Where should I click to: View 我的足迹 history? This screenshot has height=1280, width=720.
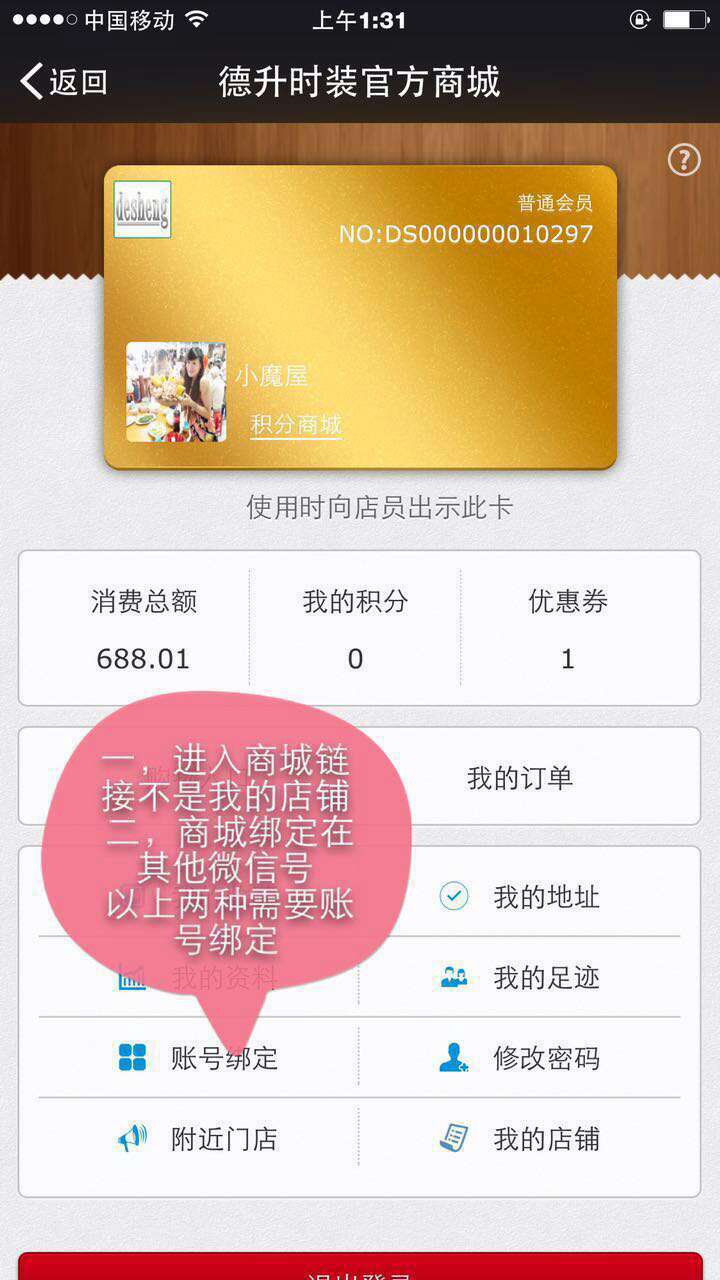pyautogui.click(x=520, y=977)
